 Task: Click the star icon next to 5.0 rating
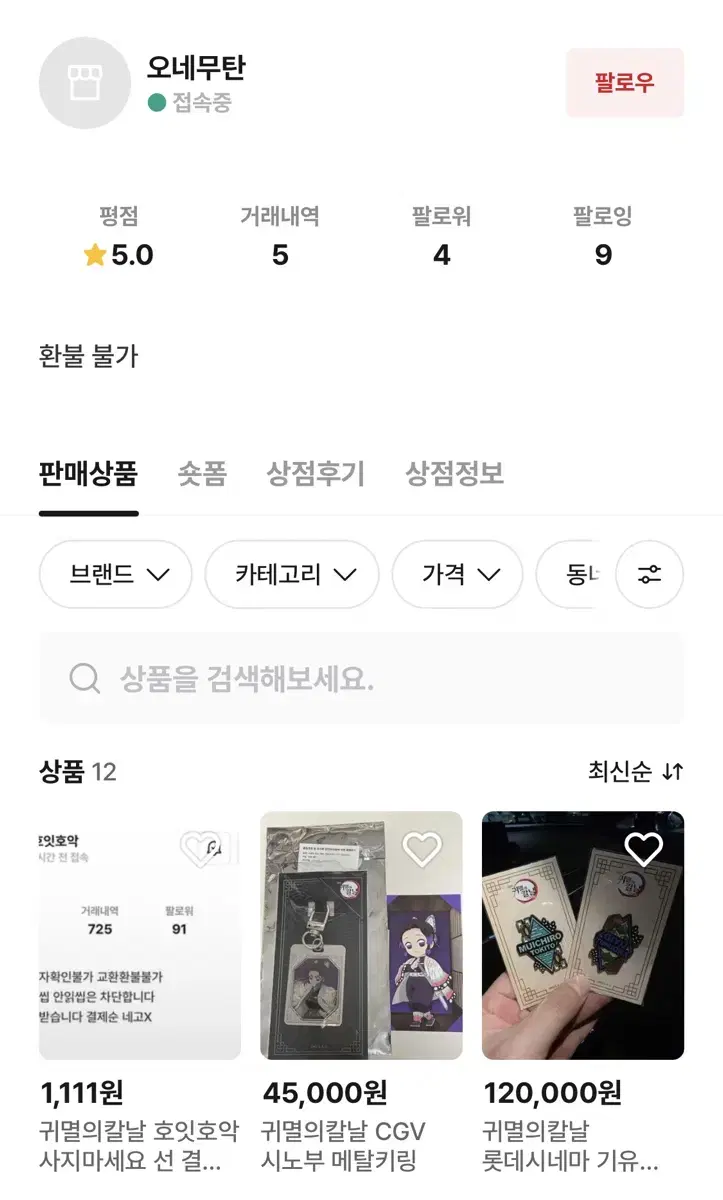click(x=95, y=255)
